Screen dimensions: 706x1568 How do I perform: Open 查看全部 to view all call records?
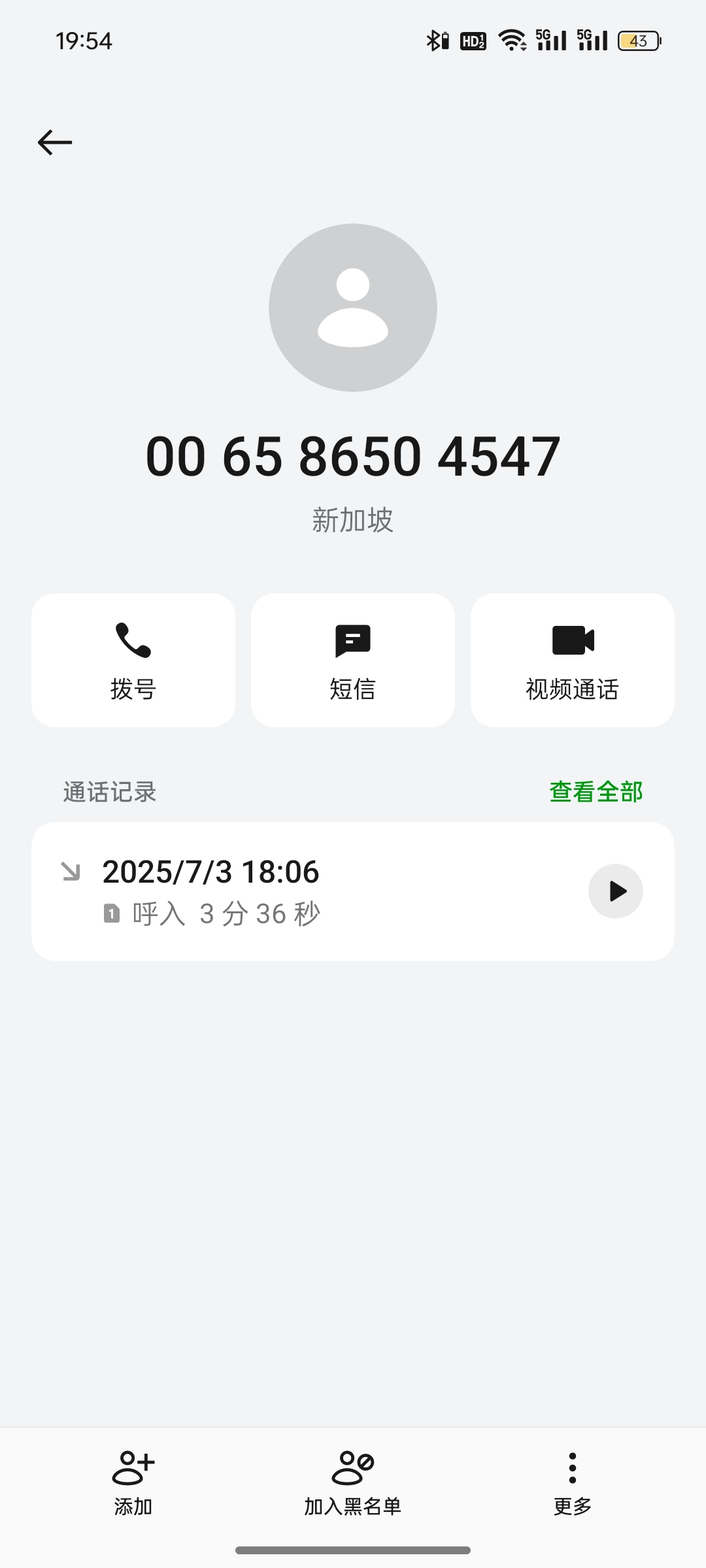[x=596, y=792]
